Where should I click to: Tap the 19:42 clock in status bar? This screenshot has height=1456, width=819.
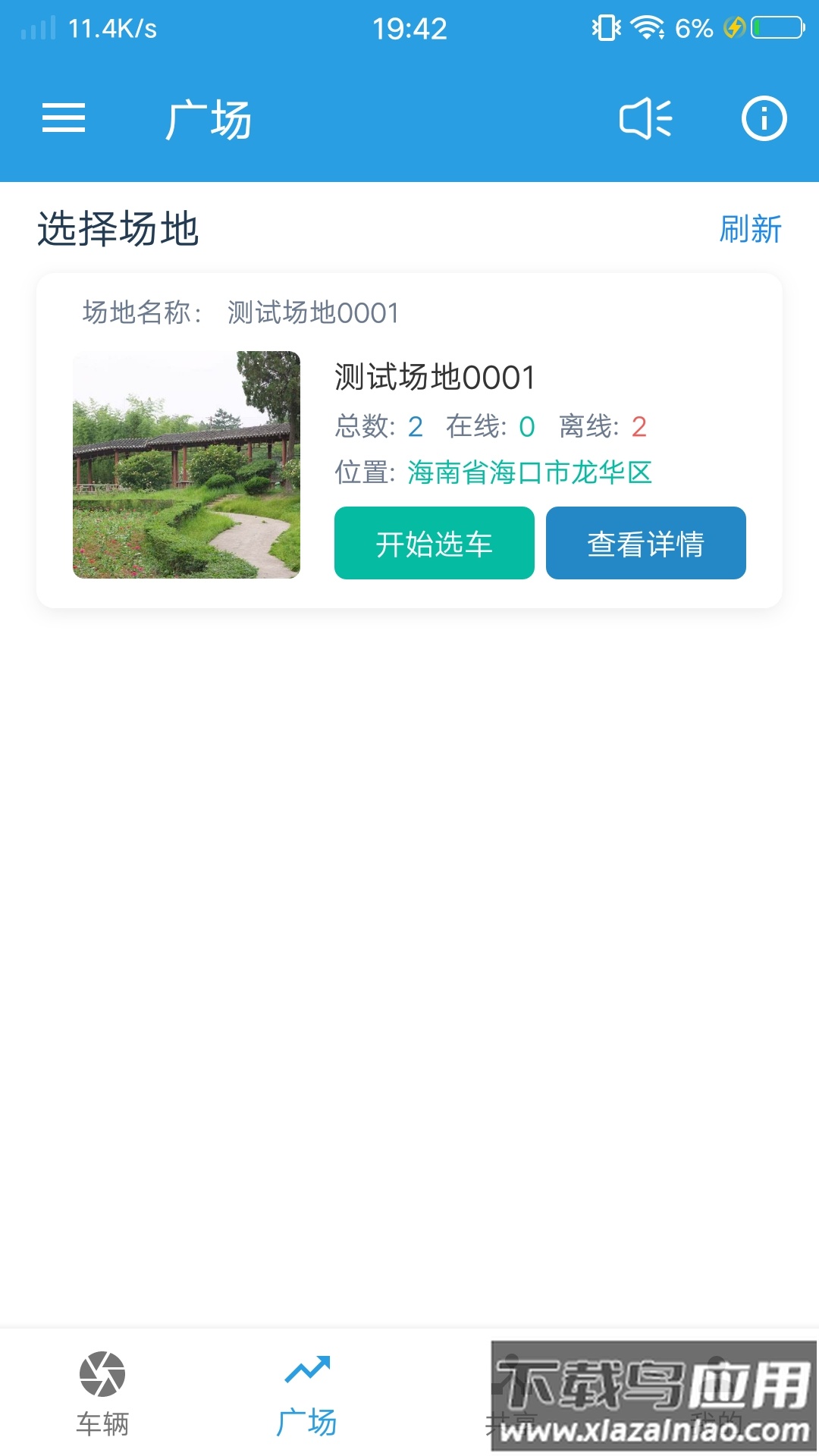(x=409, y=27)
